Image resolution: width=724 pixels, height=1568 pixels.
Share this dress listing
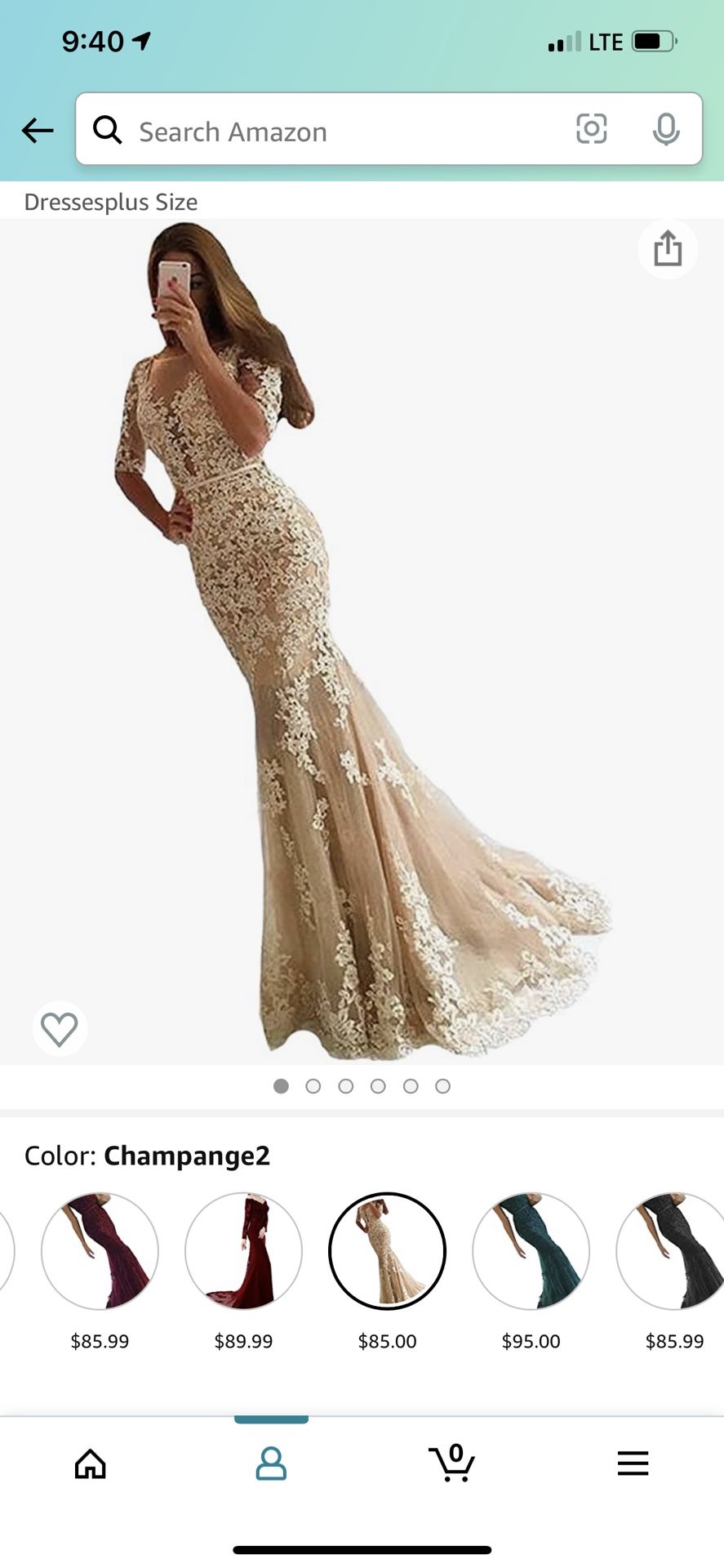(668, 248)
